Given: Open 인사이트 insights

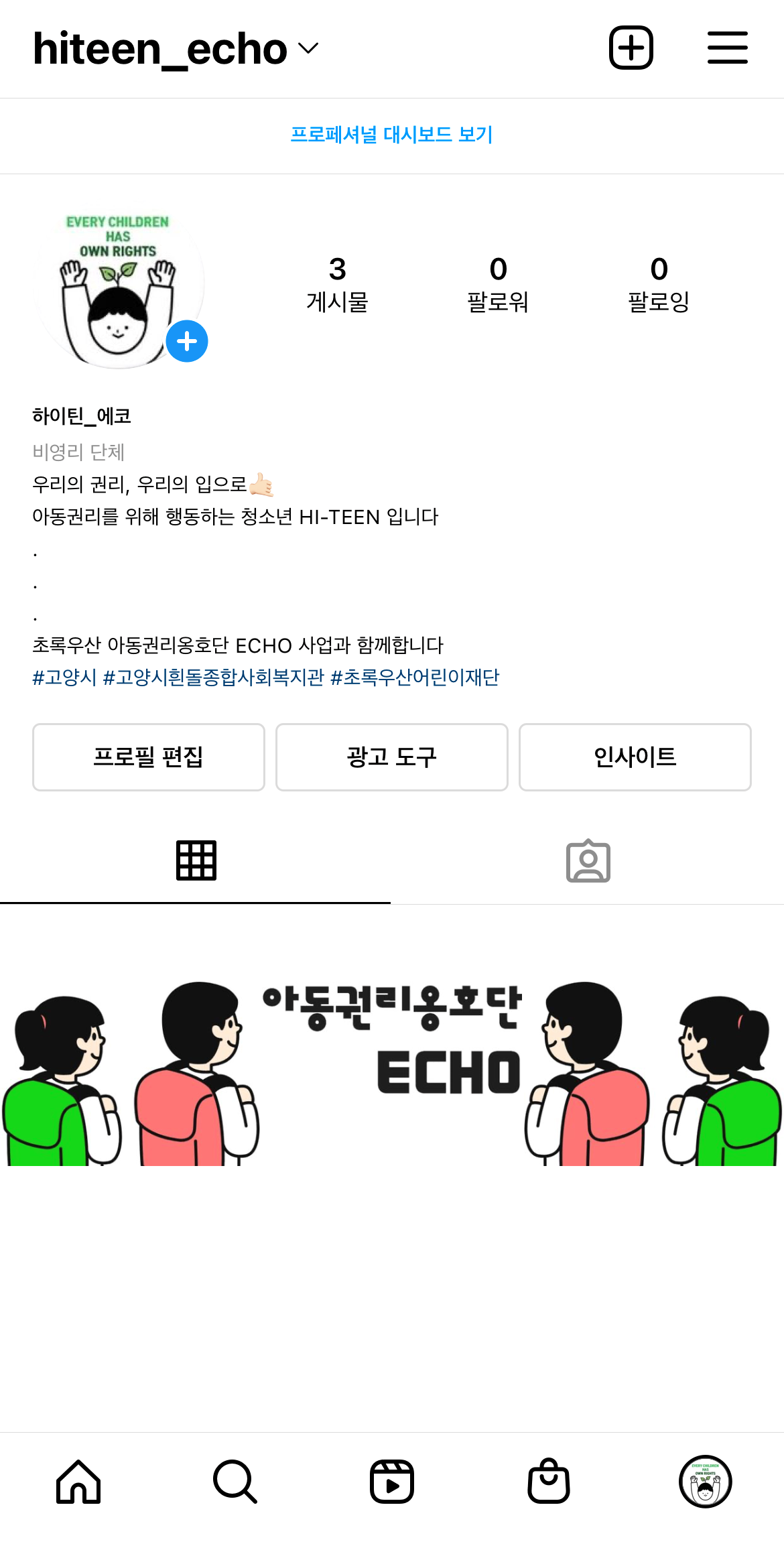Looking at the screenshot, I should (x=635, y=757).
